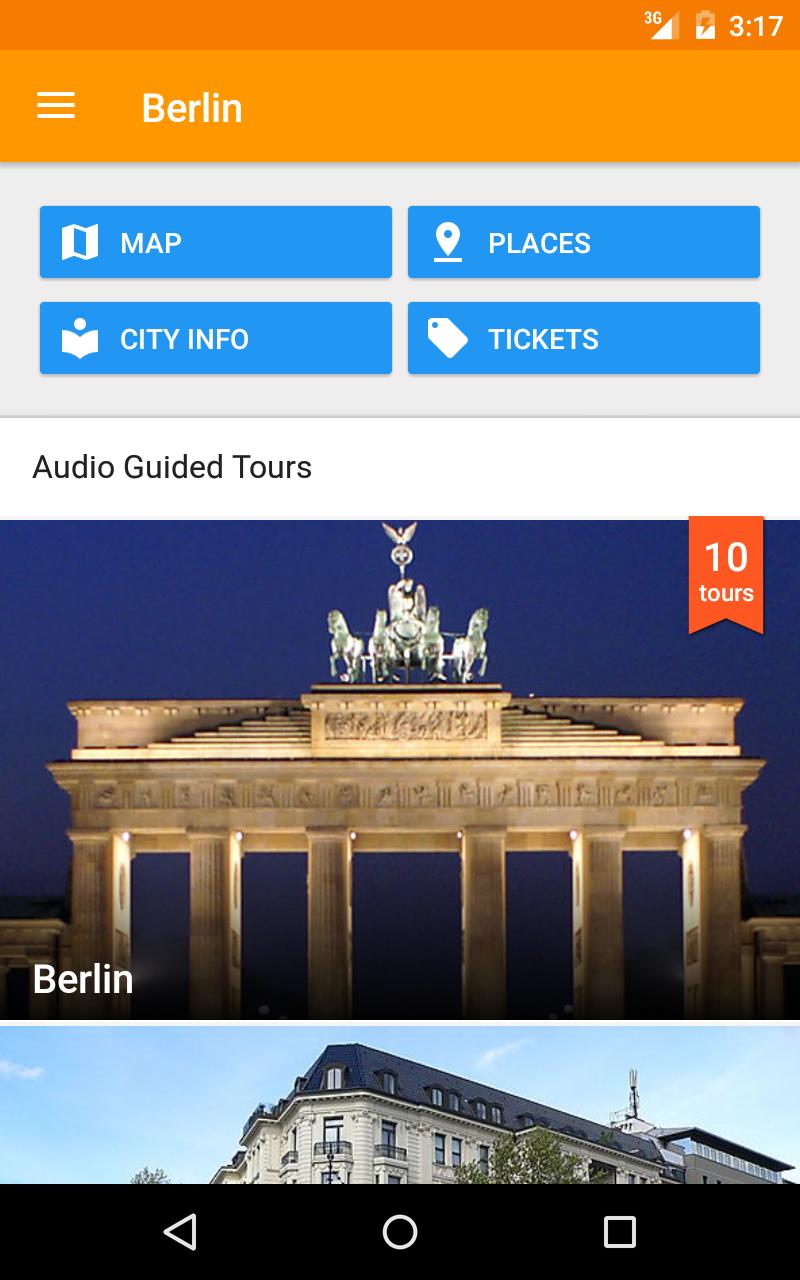Open the hamburger navigation drawer

pos(56,106)
